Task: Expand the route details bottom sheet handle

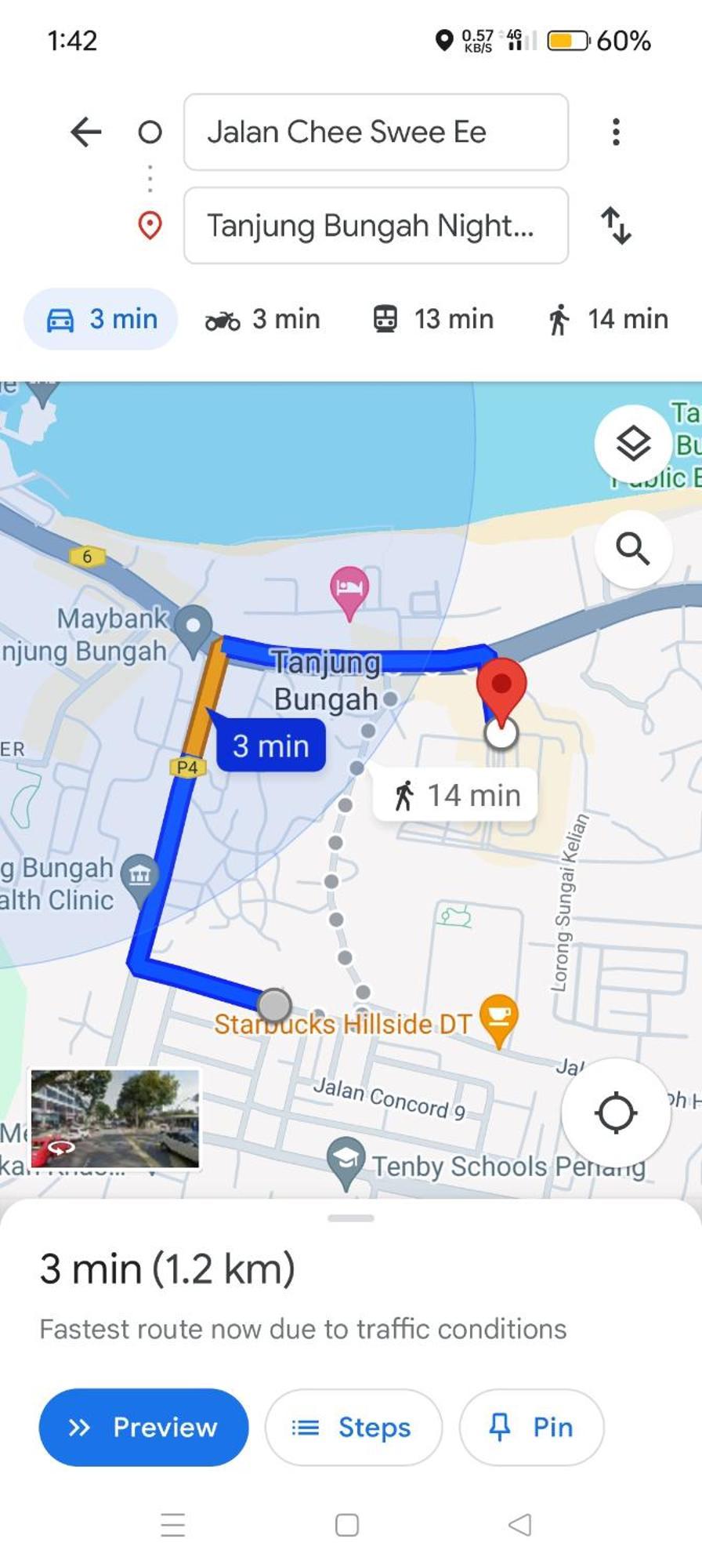Action: [351, 1218]
